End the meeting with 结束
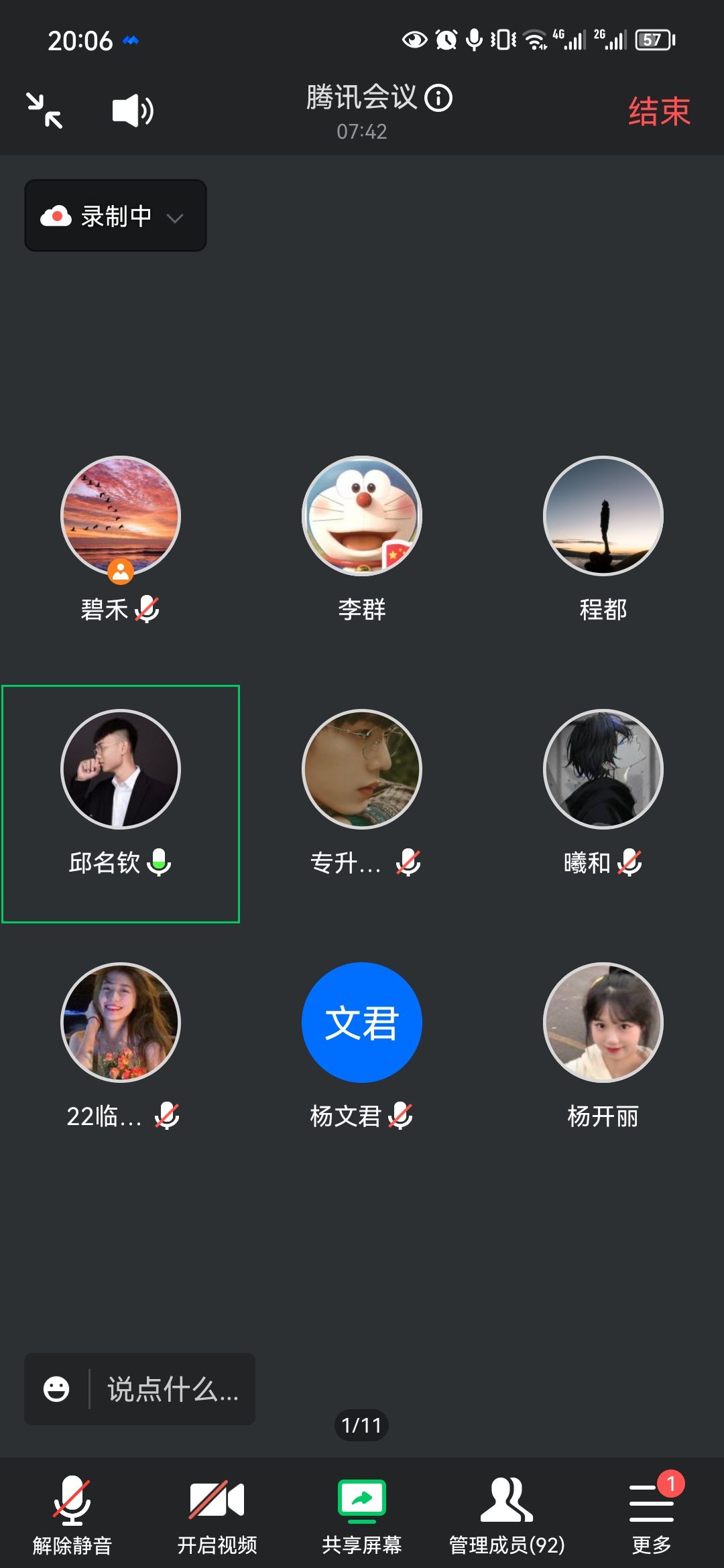724x1568 pixels. (x=658, y=111)
